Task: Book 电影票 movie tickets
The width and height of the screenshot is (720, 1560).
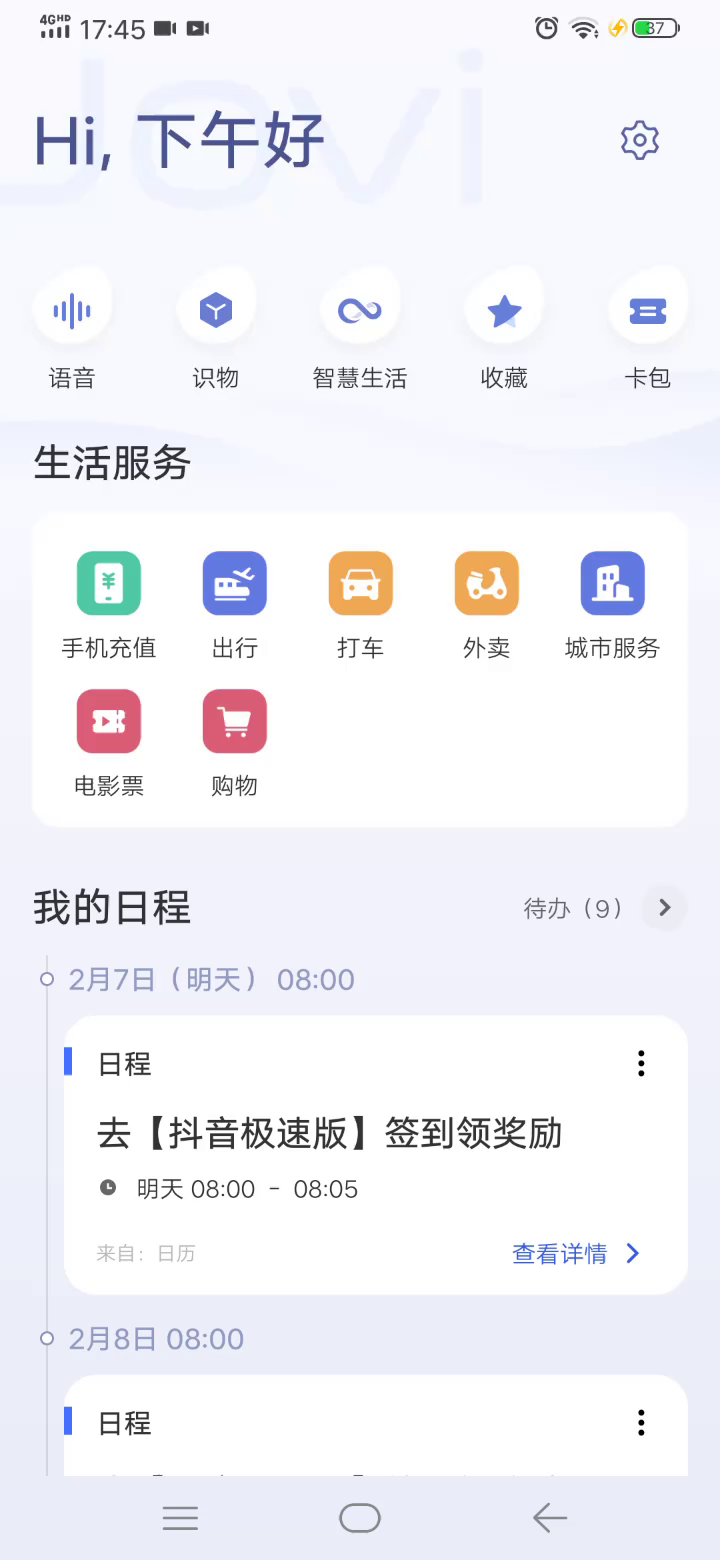Action: point(109,721)
